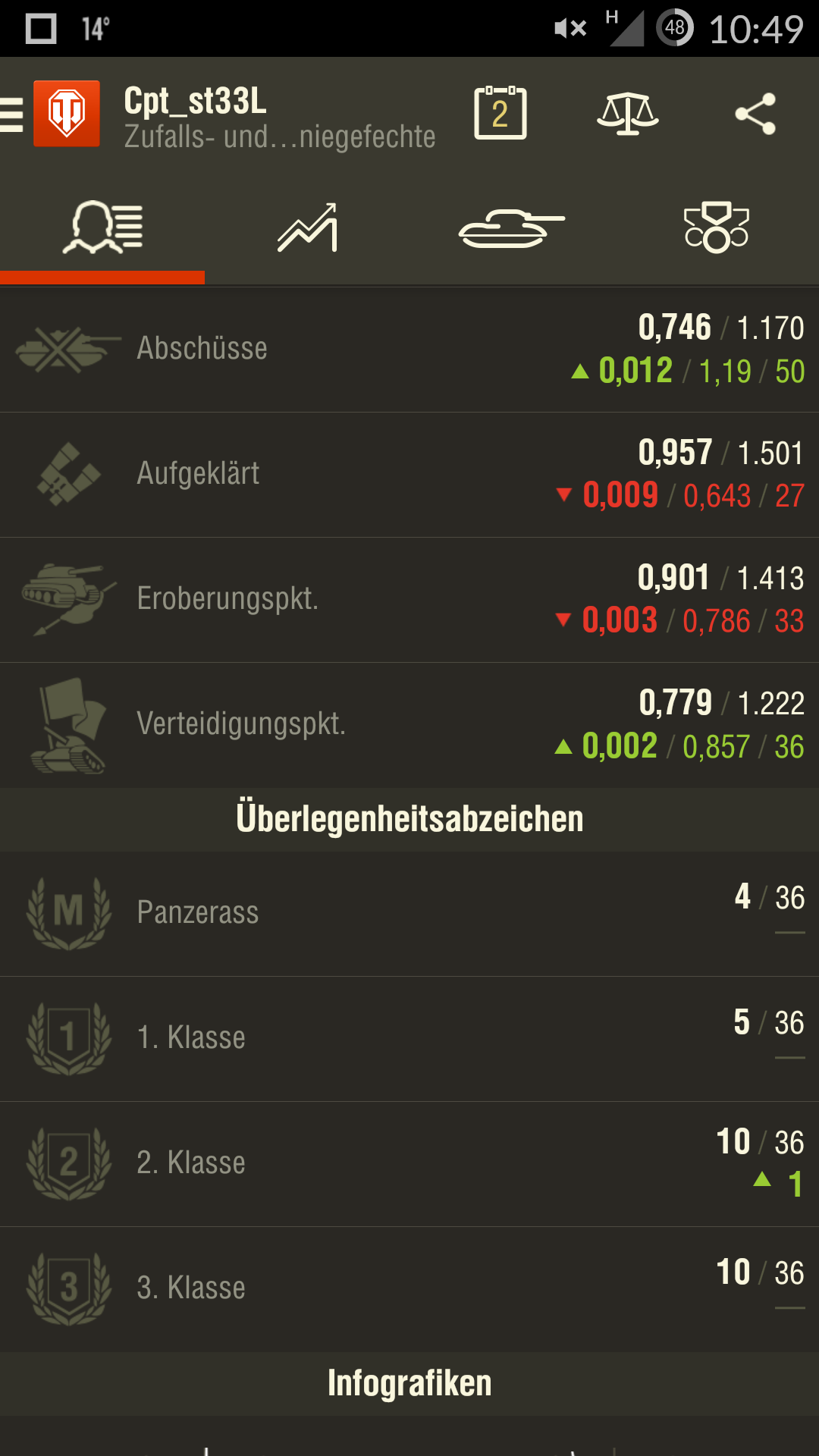Open the player comparison scales icon

(627, 114)
